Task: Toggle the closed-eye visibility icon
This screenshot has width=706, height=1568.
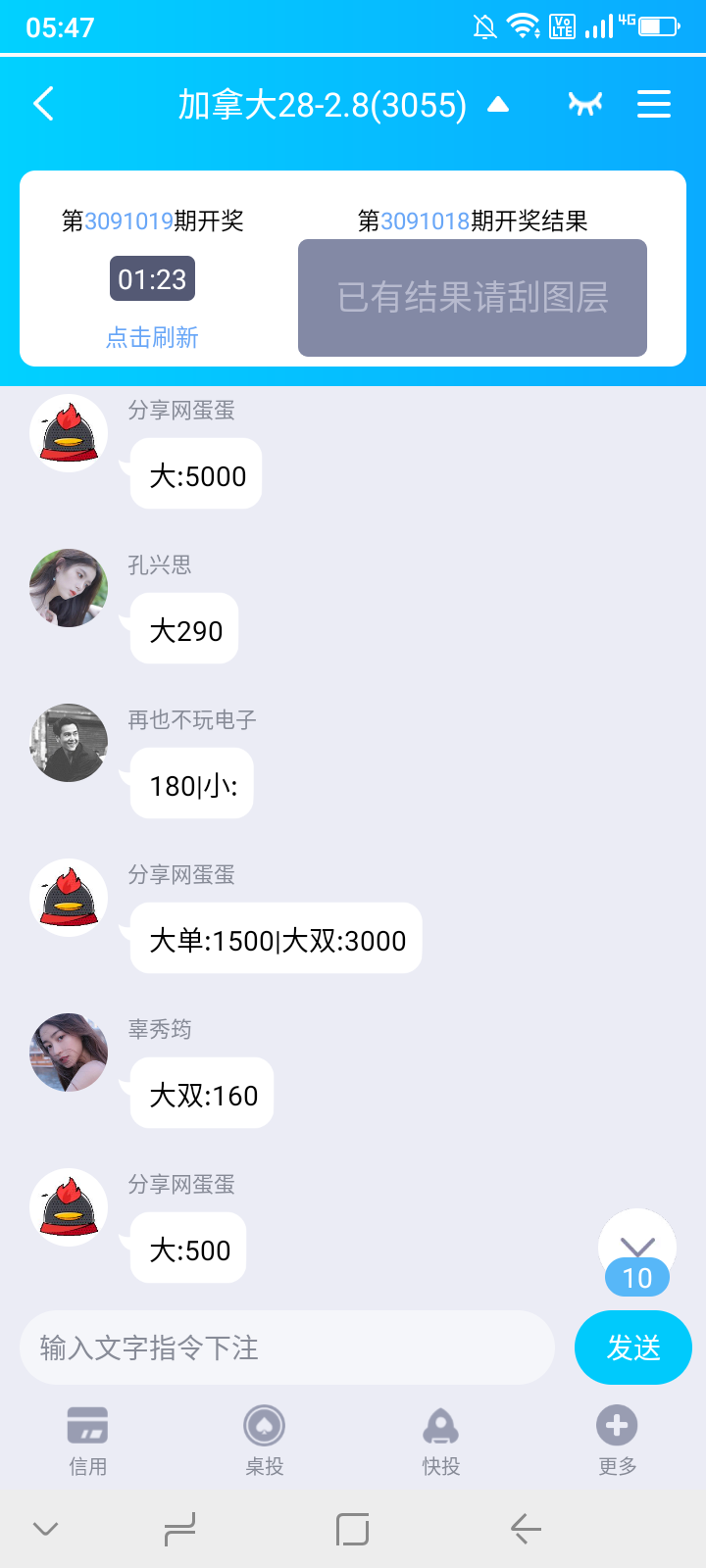Action: coord(585,104)
